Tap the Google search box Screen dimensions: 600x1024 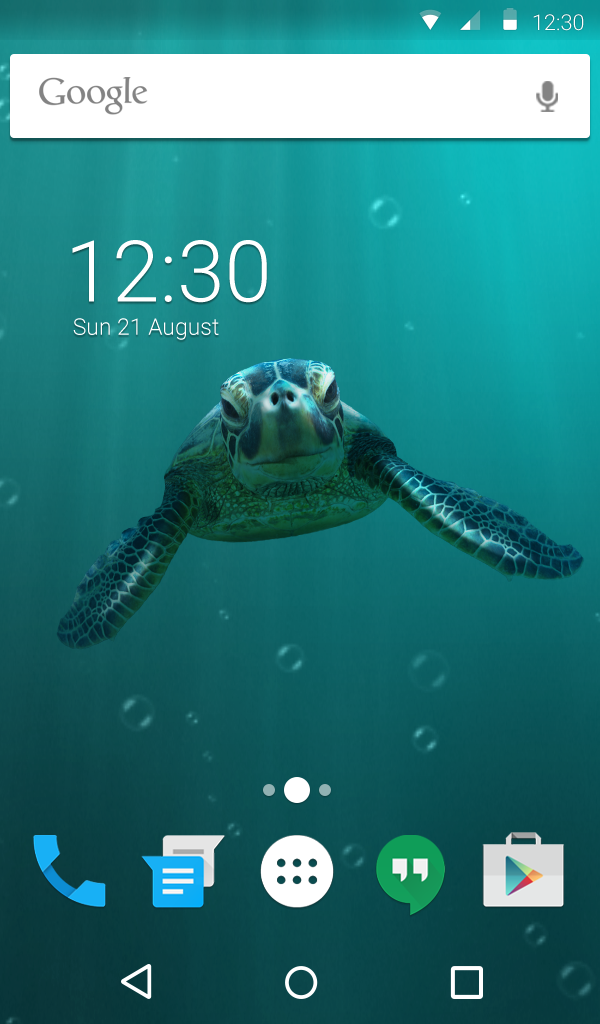click(300, 96)
